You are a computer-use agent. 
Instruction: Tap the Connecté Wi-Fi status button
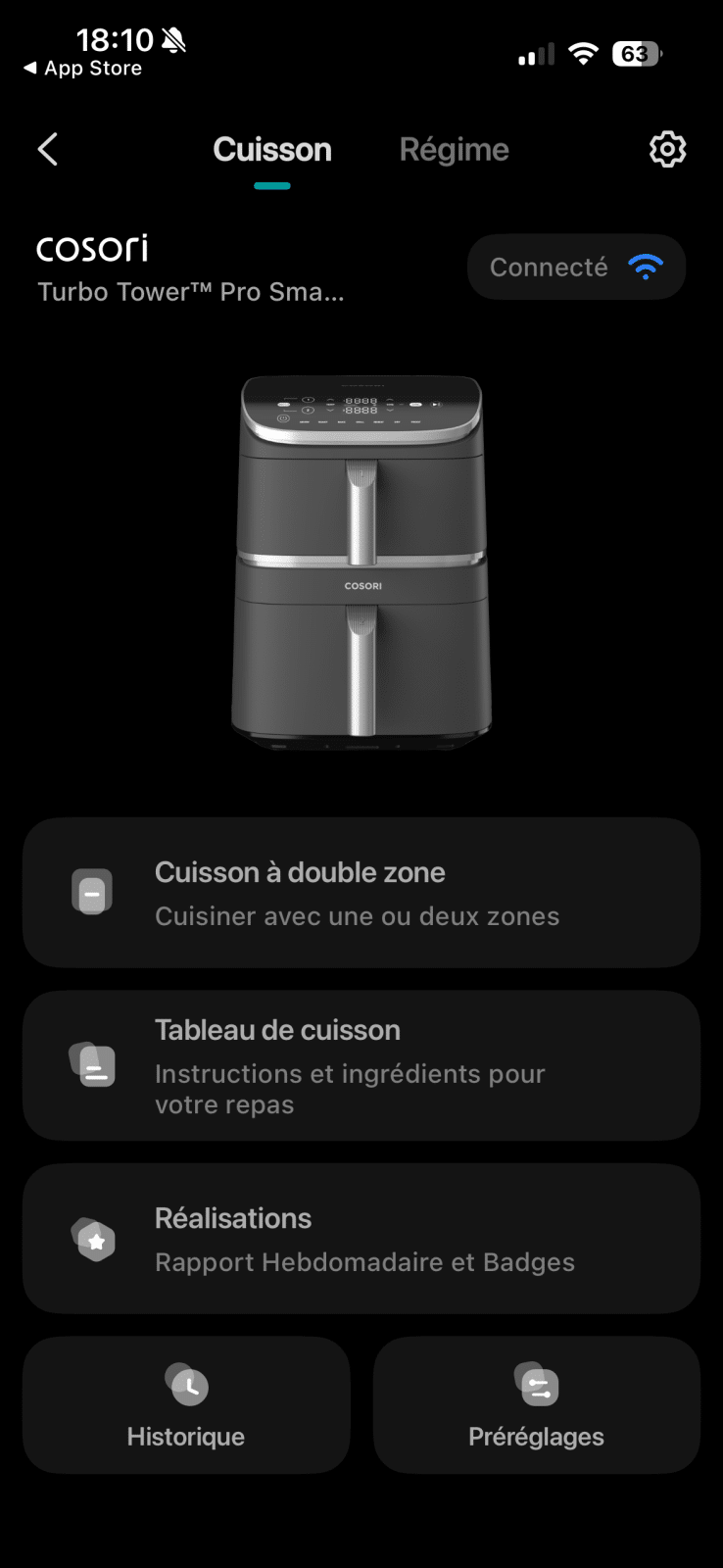click(x=576, y=268)
